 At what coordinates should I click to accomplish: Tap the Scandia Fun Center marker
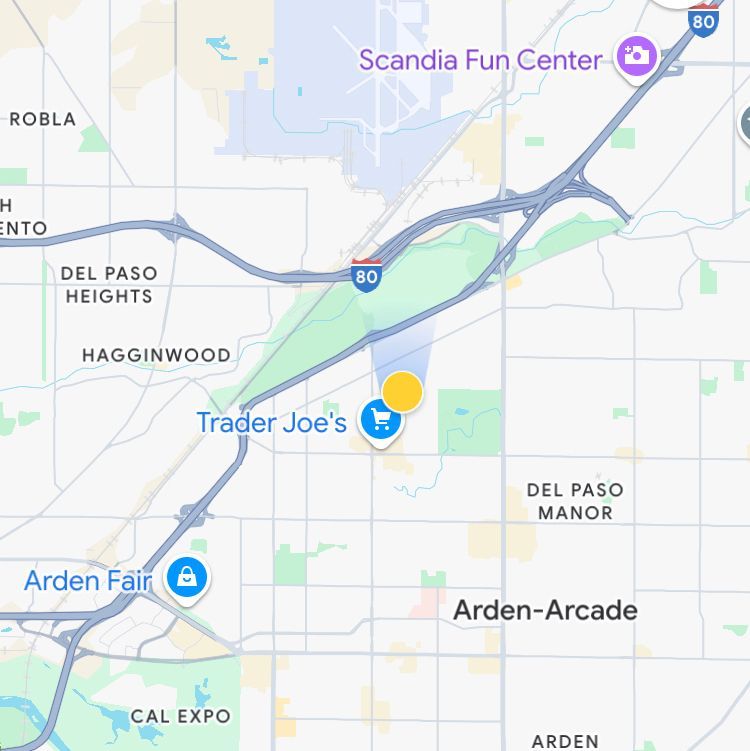(x=636, y=55)
